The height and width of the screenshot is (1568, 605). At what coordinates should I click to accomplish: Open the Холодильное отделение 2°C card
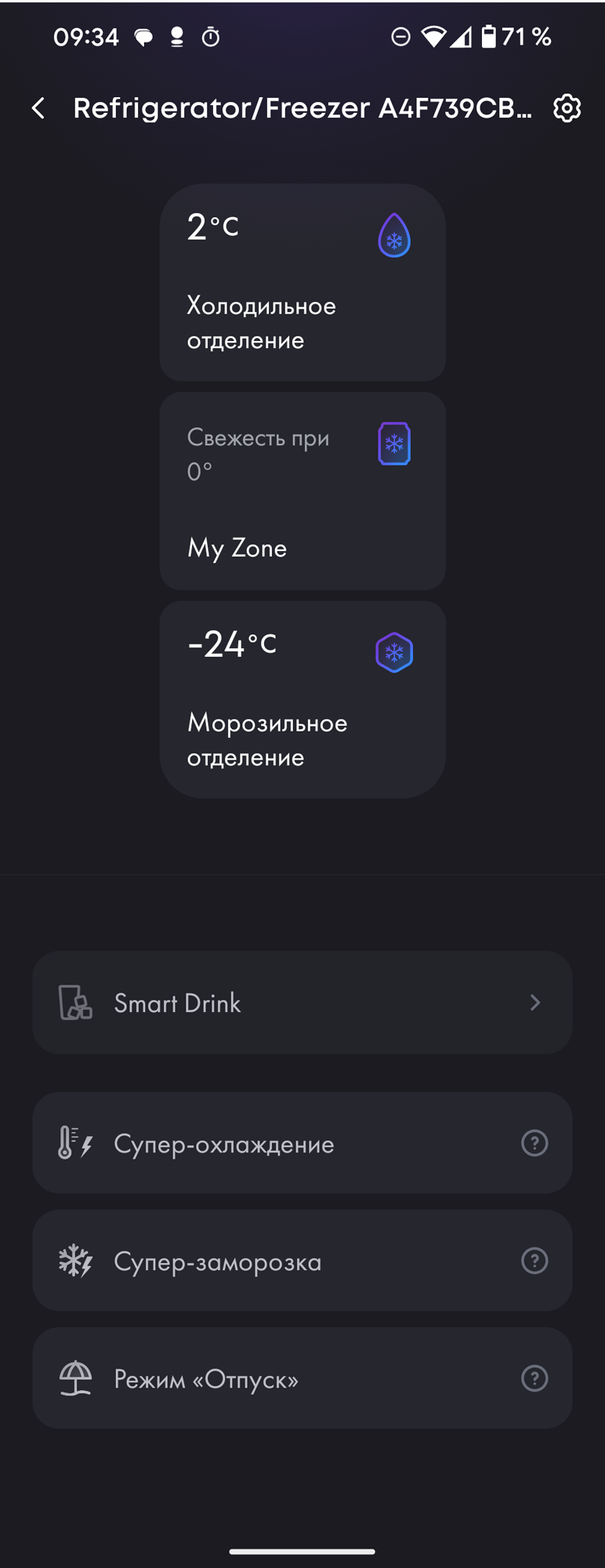pyautogui.click(x=302, y=282)
